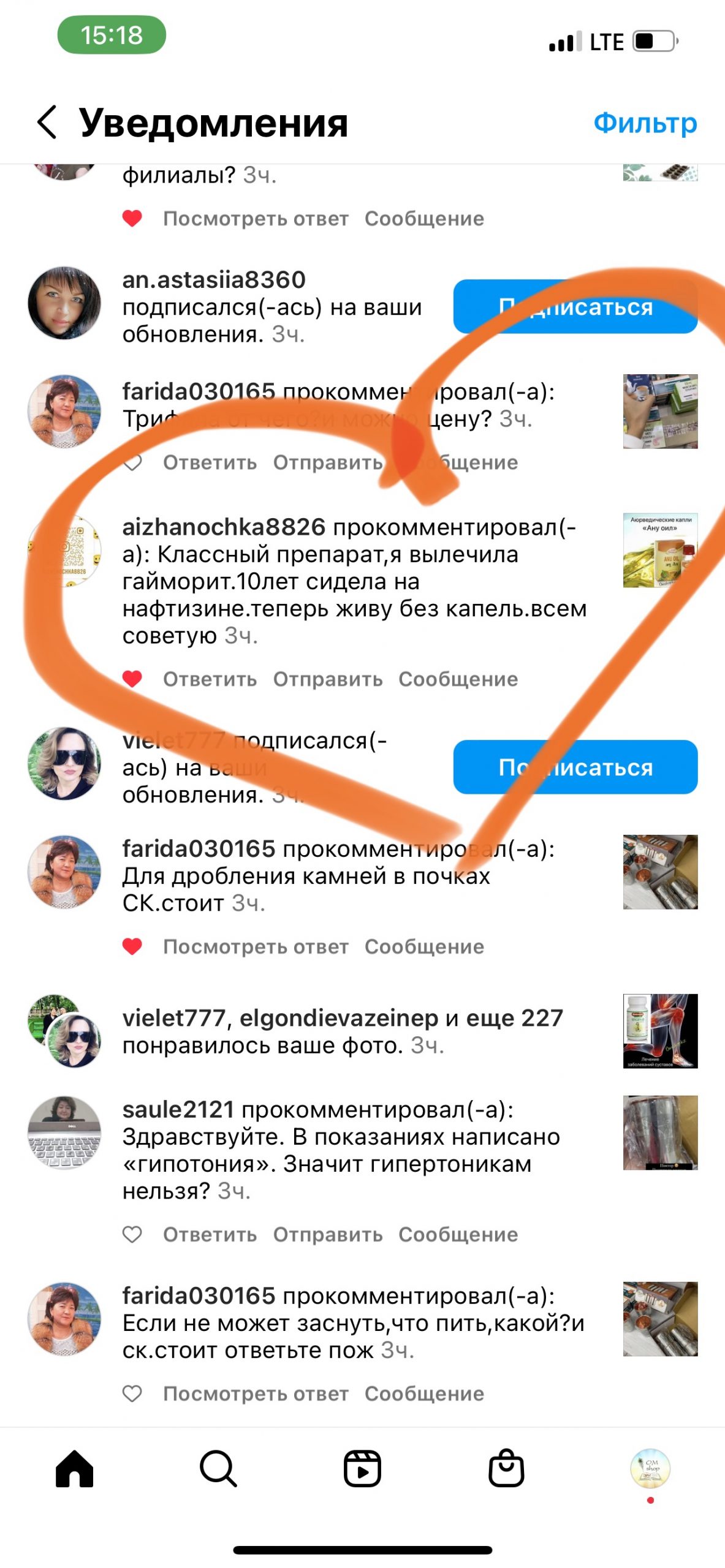Image resolution: width=725 pixels, height=1568 pixels.
Task: Follow back an.astasiia8360 with Подписаться
Action: (x=575, y=306)
